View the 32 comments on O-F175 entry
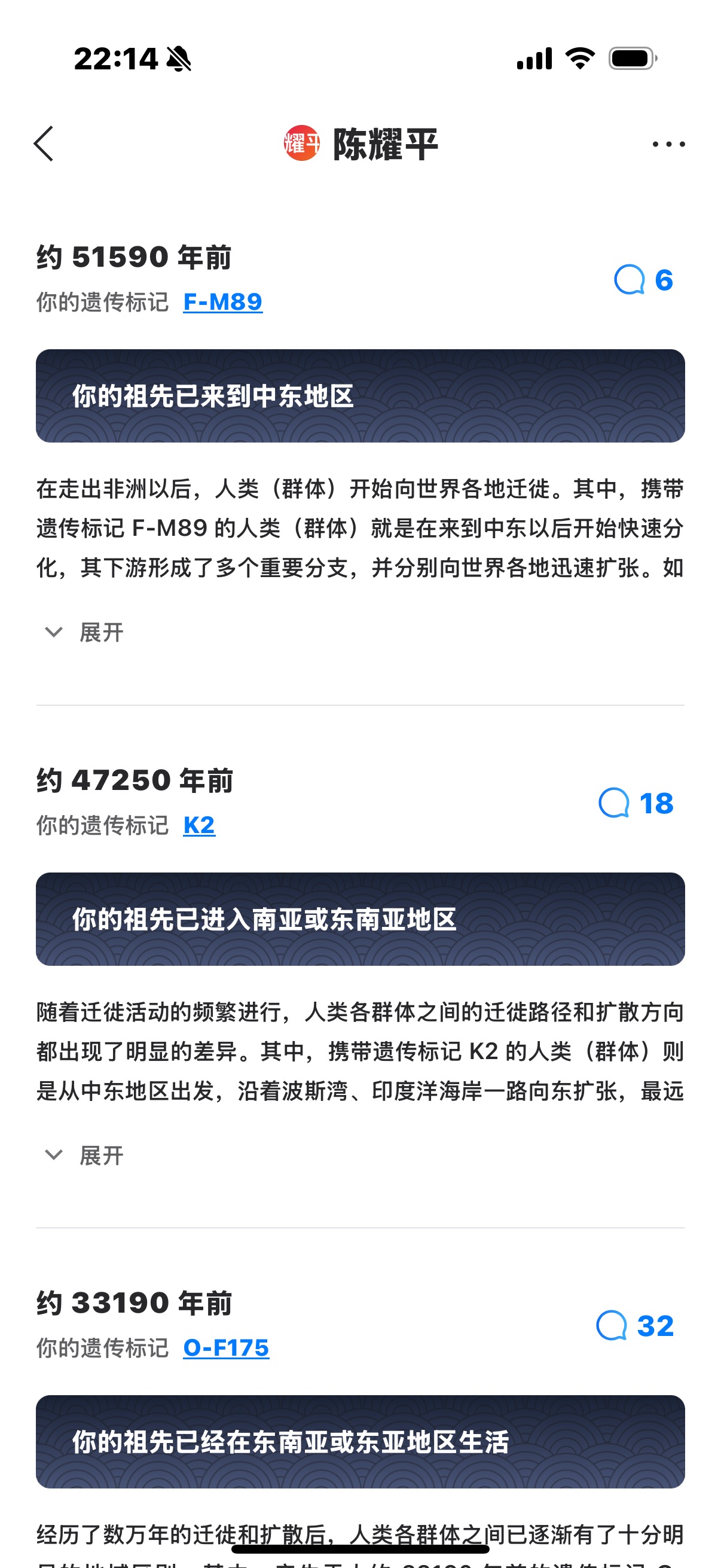Screen dimensions: 721x1568 coord(634,1326)
